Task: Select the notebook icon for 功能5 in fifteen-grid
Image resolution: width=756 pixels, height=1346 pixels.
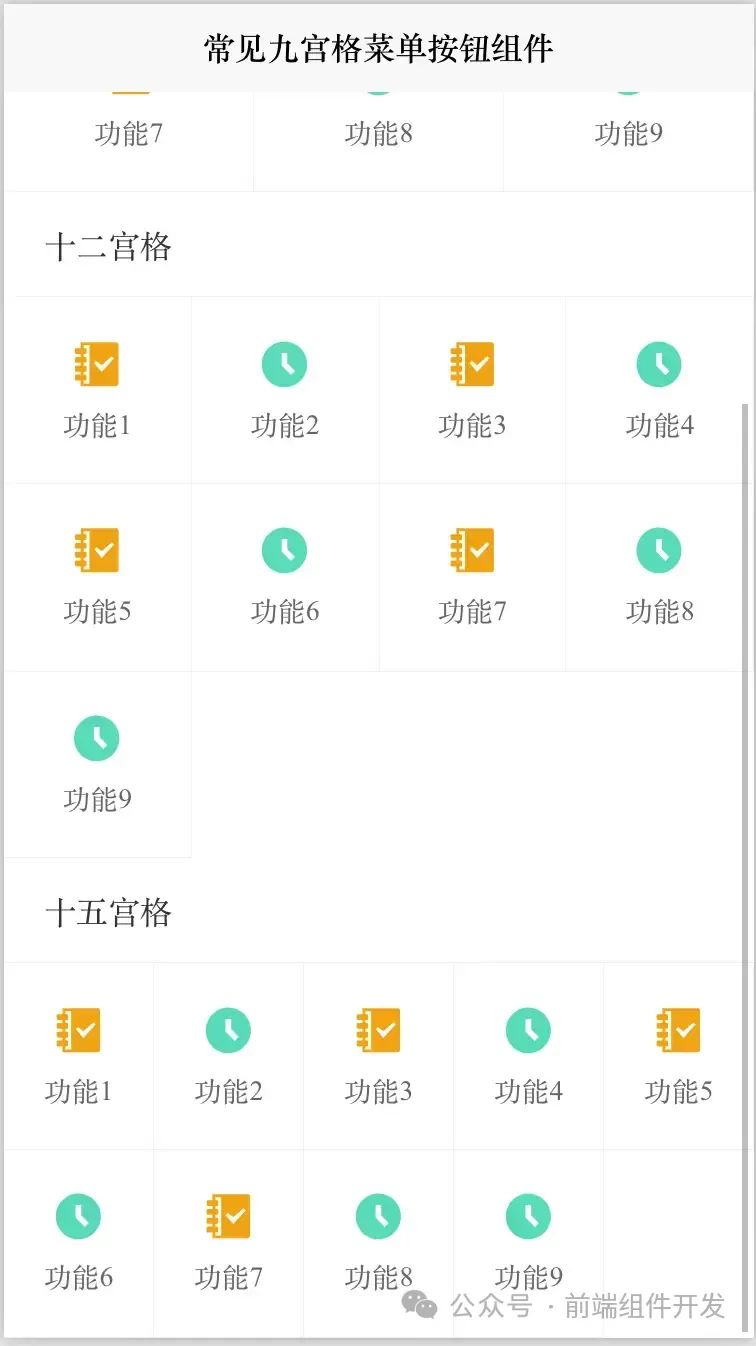Action: pyautogui.click(x=678, y=1029)
